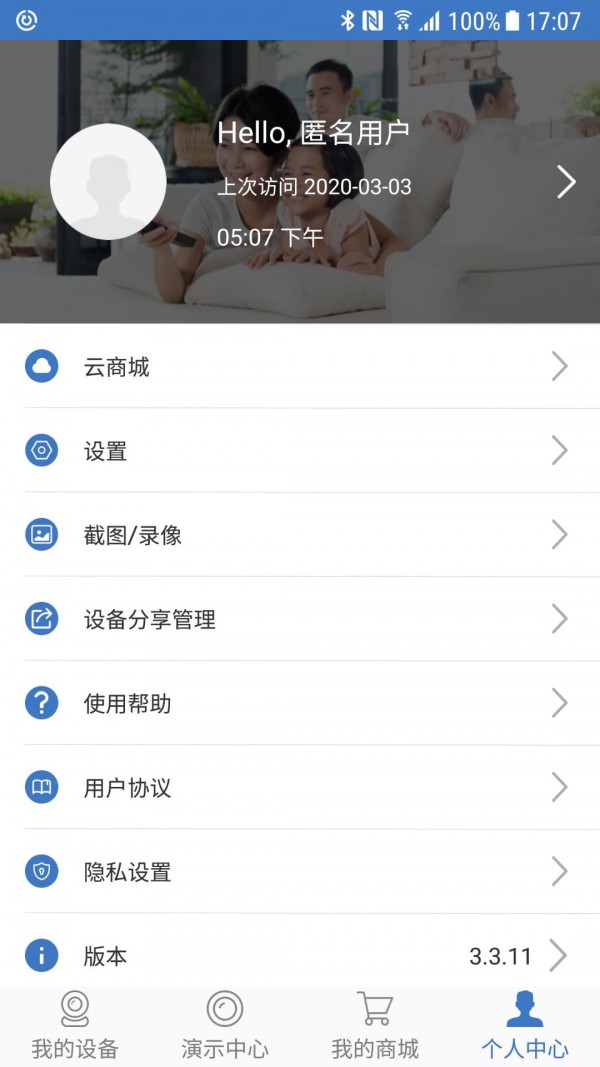This screenshot has width=600, height=1067.
Task: View 使用帮助 help page
Action: tap(300, 703)
